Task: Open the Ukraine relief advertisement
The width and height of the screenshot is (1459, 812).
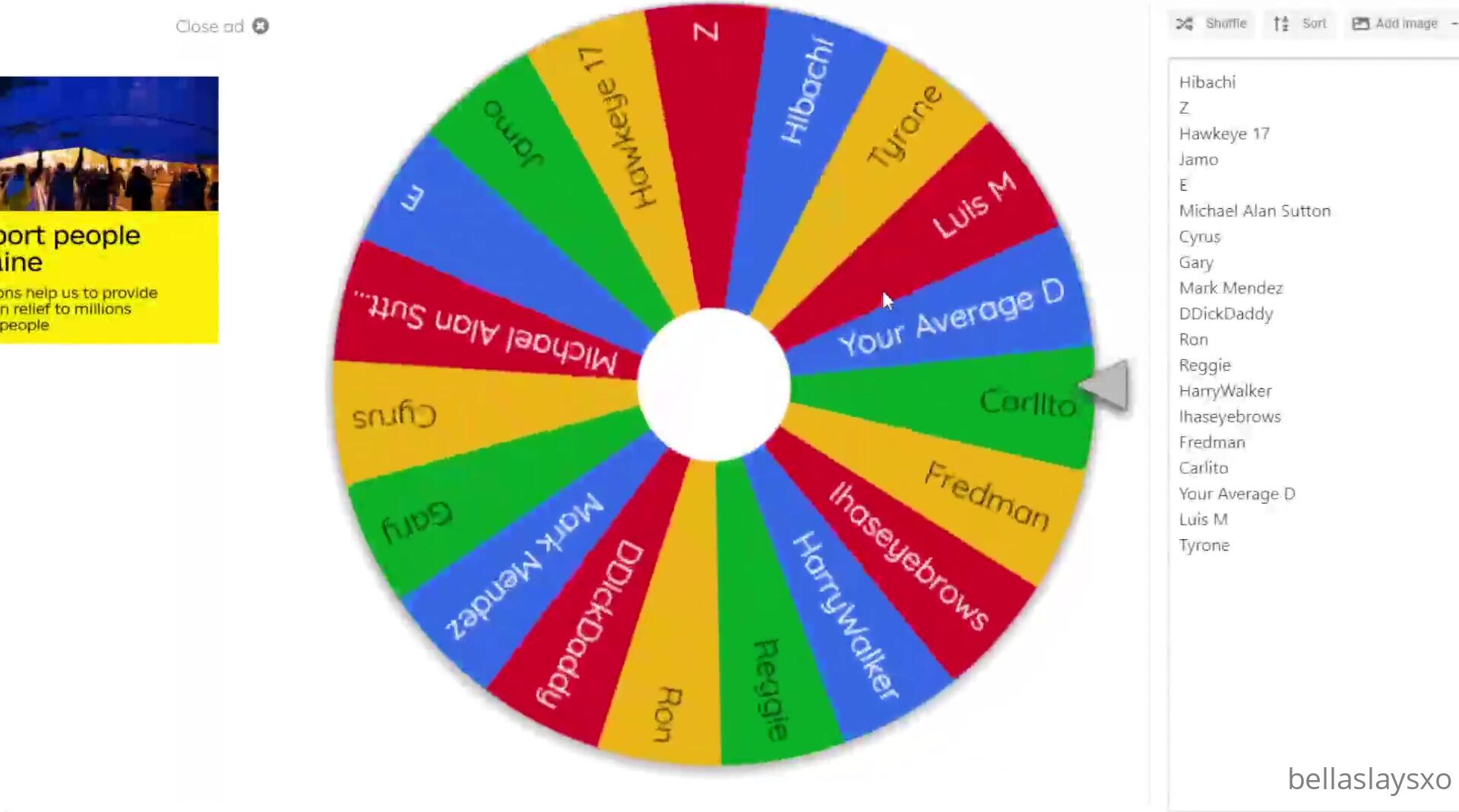Action: [109, 210]
